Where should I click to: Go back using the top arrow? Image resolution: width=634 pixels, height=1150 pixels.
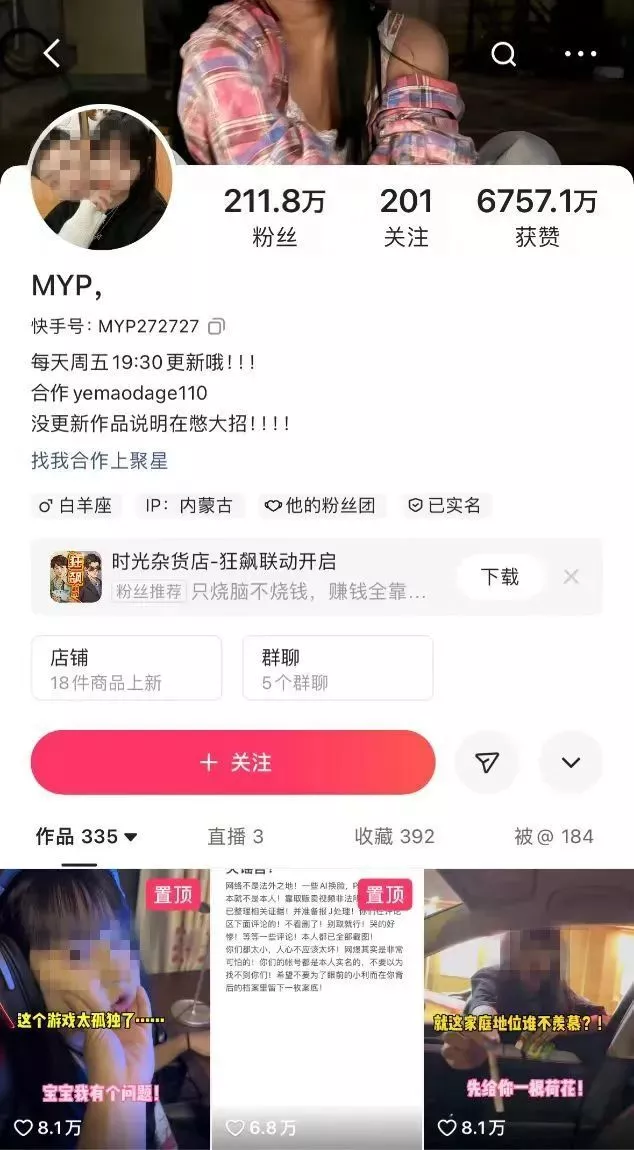[52, 53]
